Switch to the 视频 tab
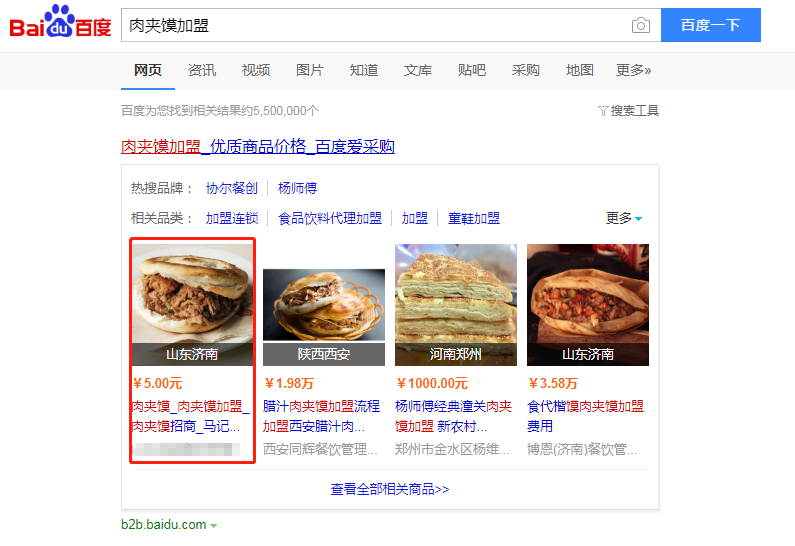 (x=256, y=70)
